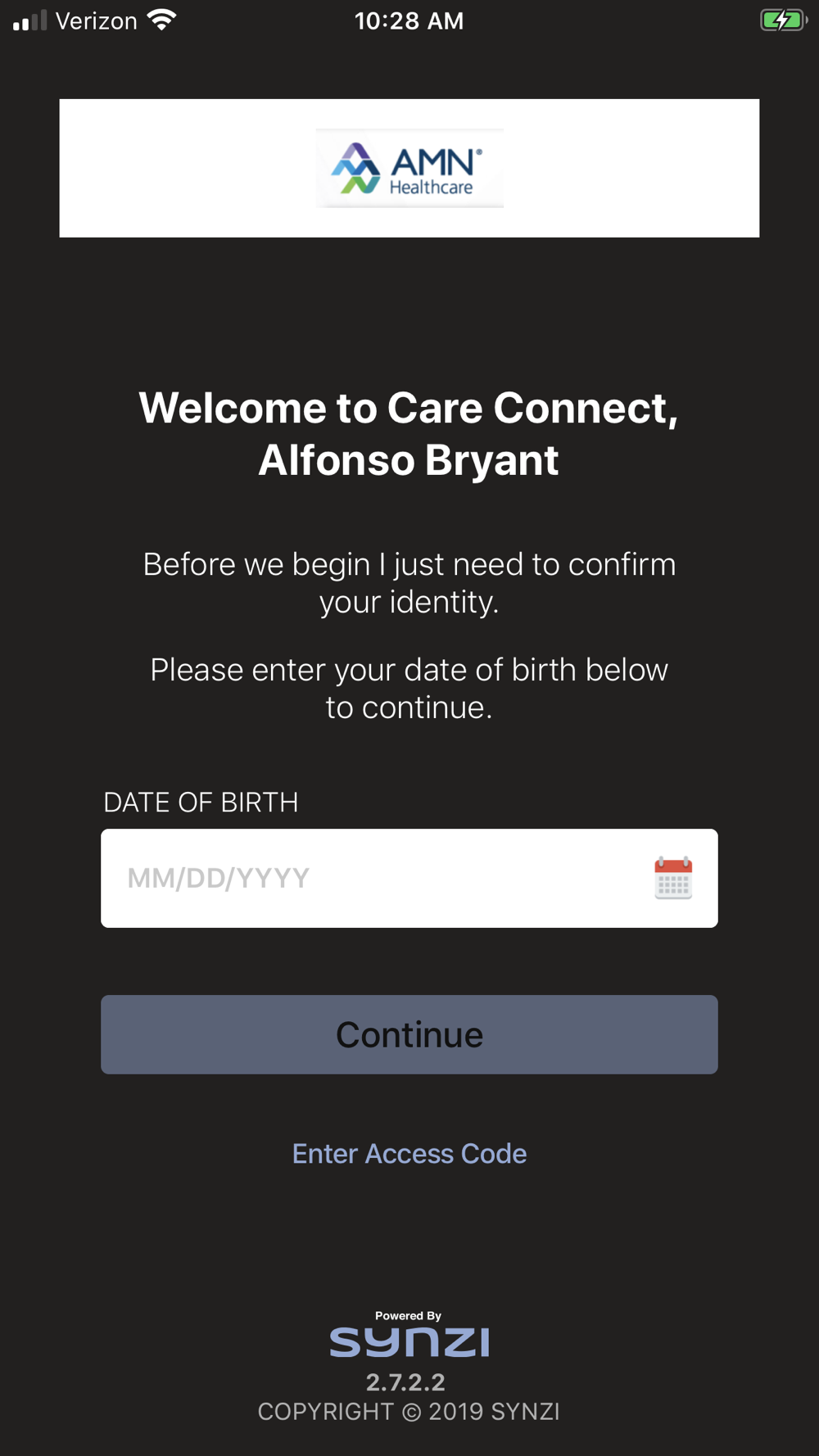Open the calendar date picker icon
Image resolution: width=819 pixels, height=1456 pixels.
click(673, 879)
